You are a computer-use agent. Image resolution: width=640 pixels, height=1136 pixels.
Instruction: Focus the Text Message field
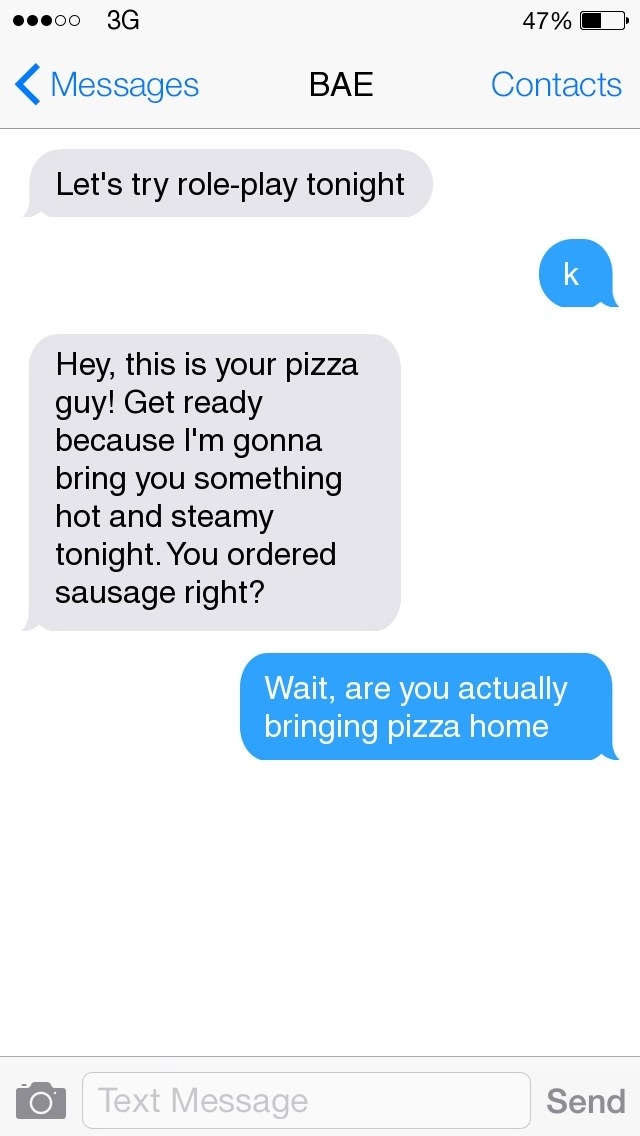tap(307, 1100)
